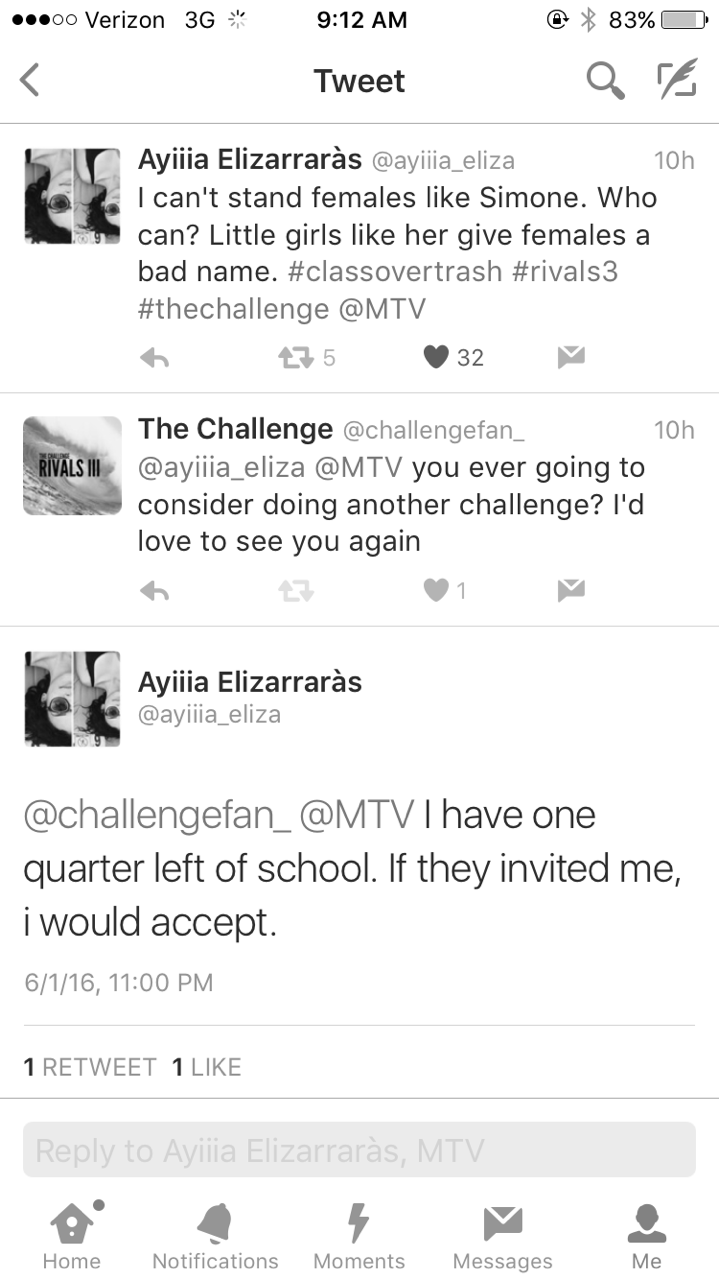Reply to The Challenge's tweet
719x1280 pixels.
click(153, 592)
